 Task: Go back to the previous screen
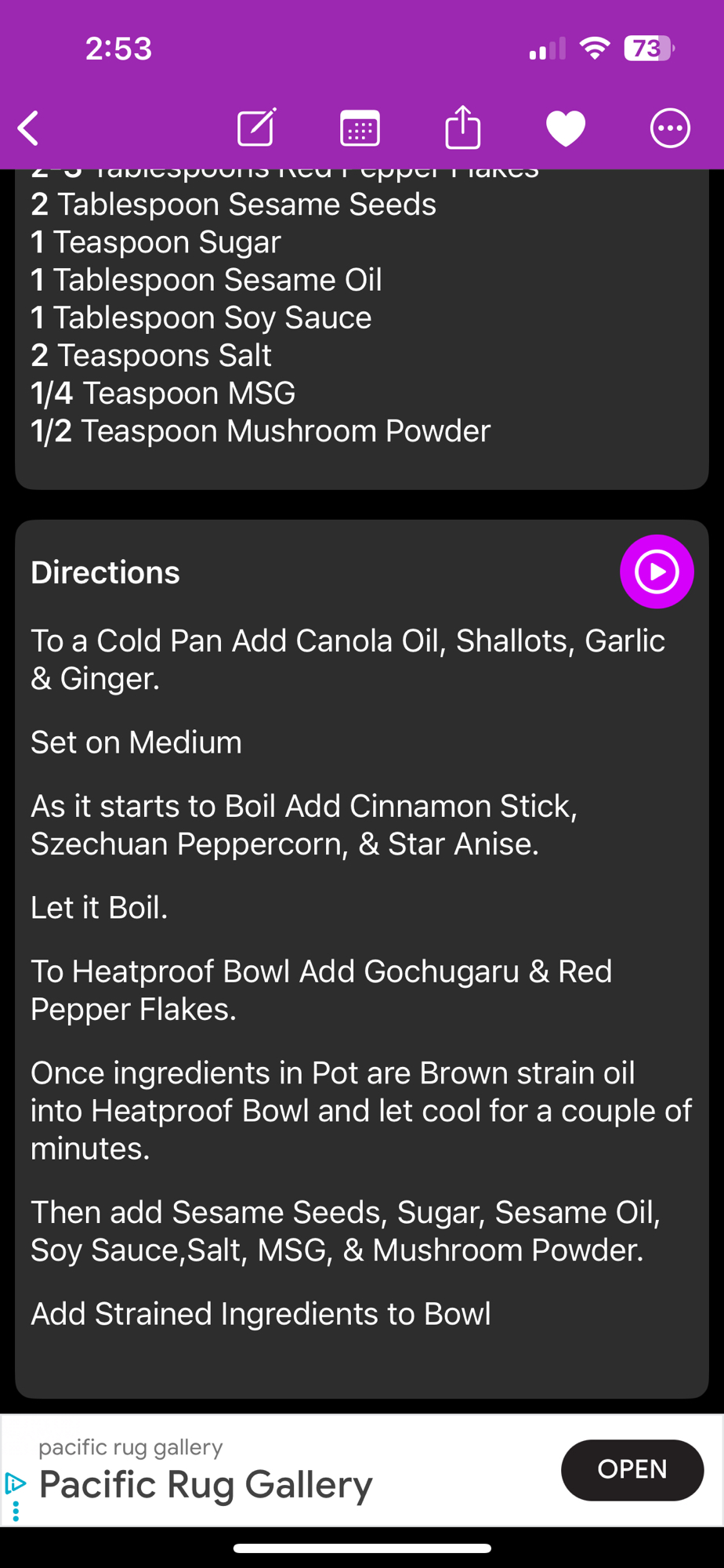click(29, 129)
